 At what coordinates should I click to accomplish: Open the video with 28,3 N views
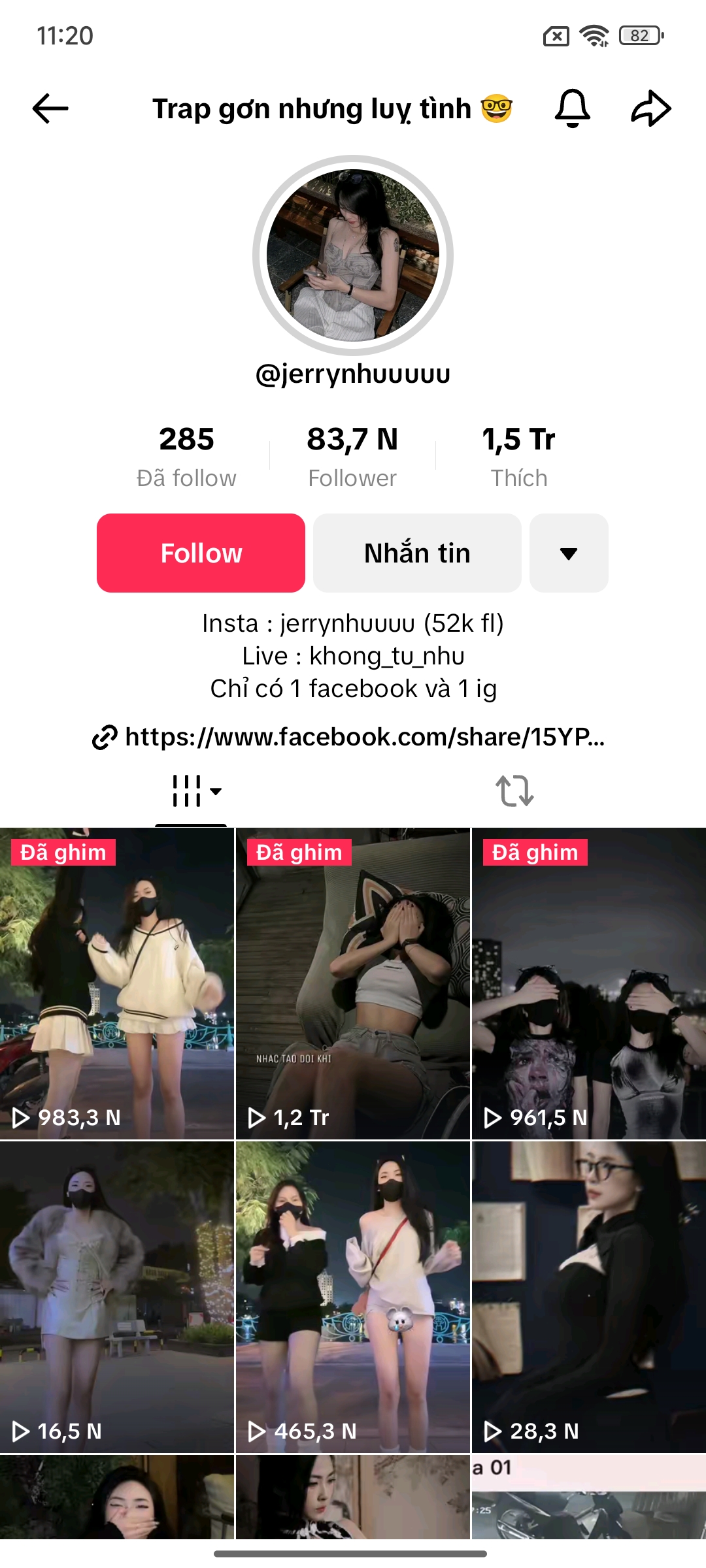click(589, 1297)
